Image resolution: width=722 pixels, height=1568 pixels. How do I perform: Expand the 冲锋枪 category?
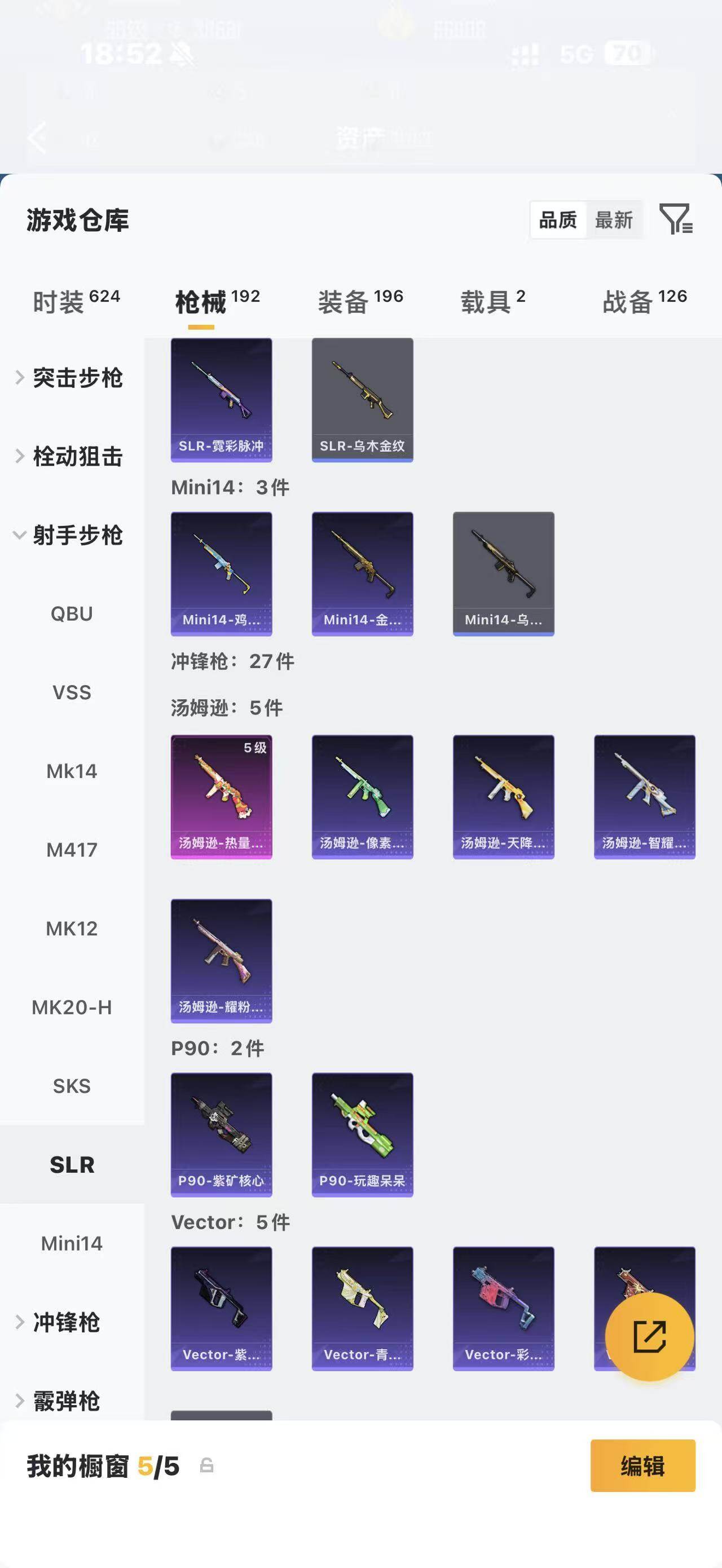pyautogui.click(x=58, y=1322)
